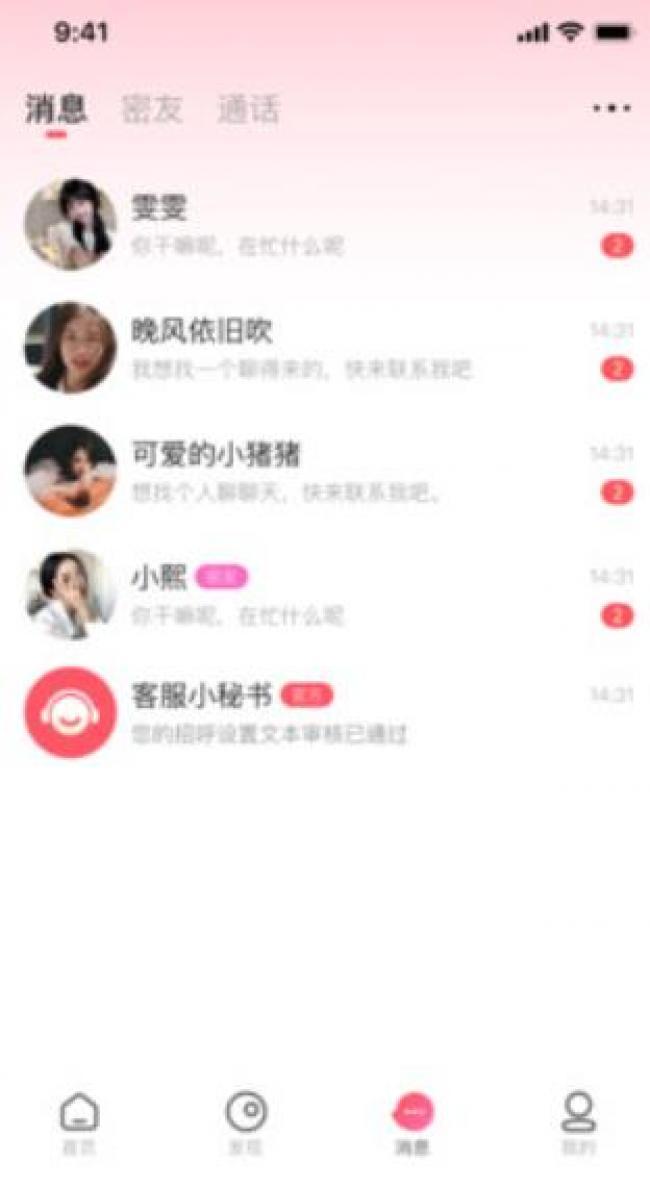Open the three-dot overflow menu
Screen dimensions: 650x1187
pos(611,109)
